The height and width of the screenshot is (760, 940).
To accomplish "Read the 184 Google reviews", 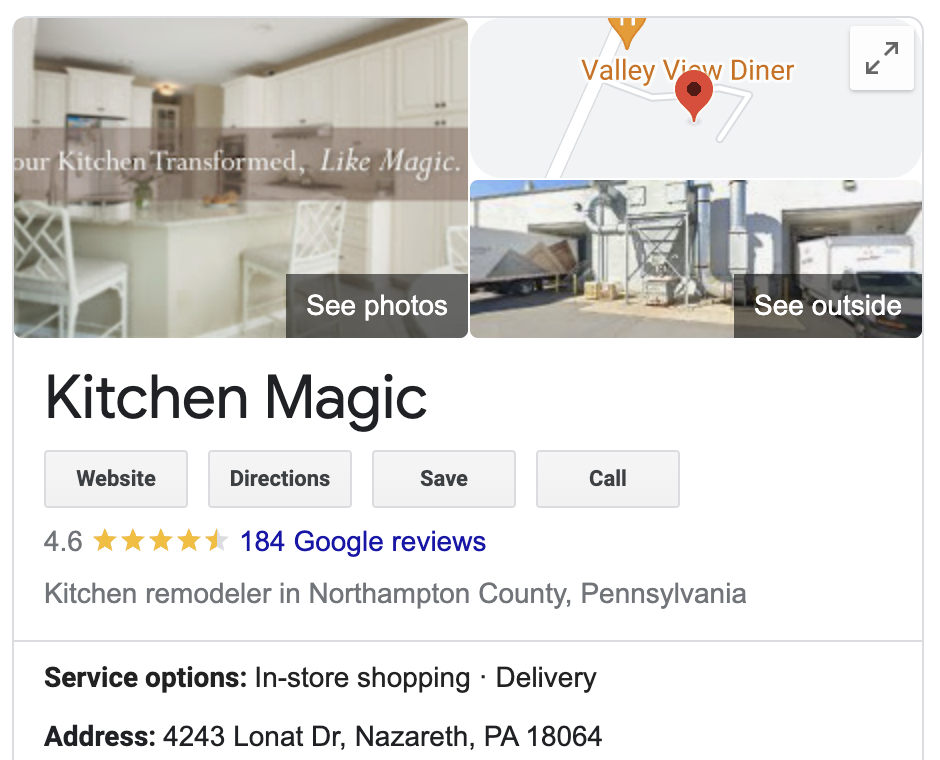I will tap(363, 542).
